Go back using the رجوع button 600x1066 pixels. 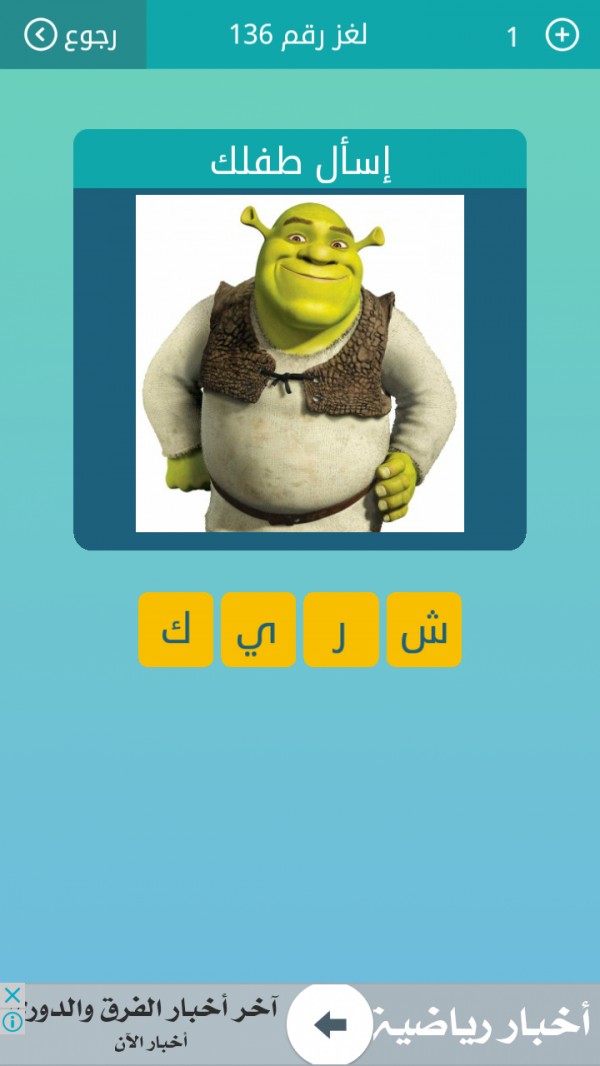[72, 36]
